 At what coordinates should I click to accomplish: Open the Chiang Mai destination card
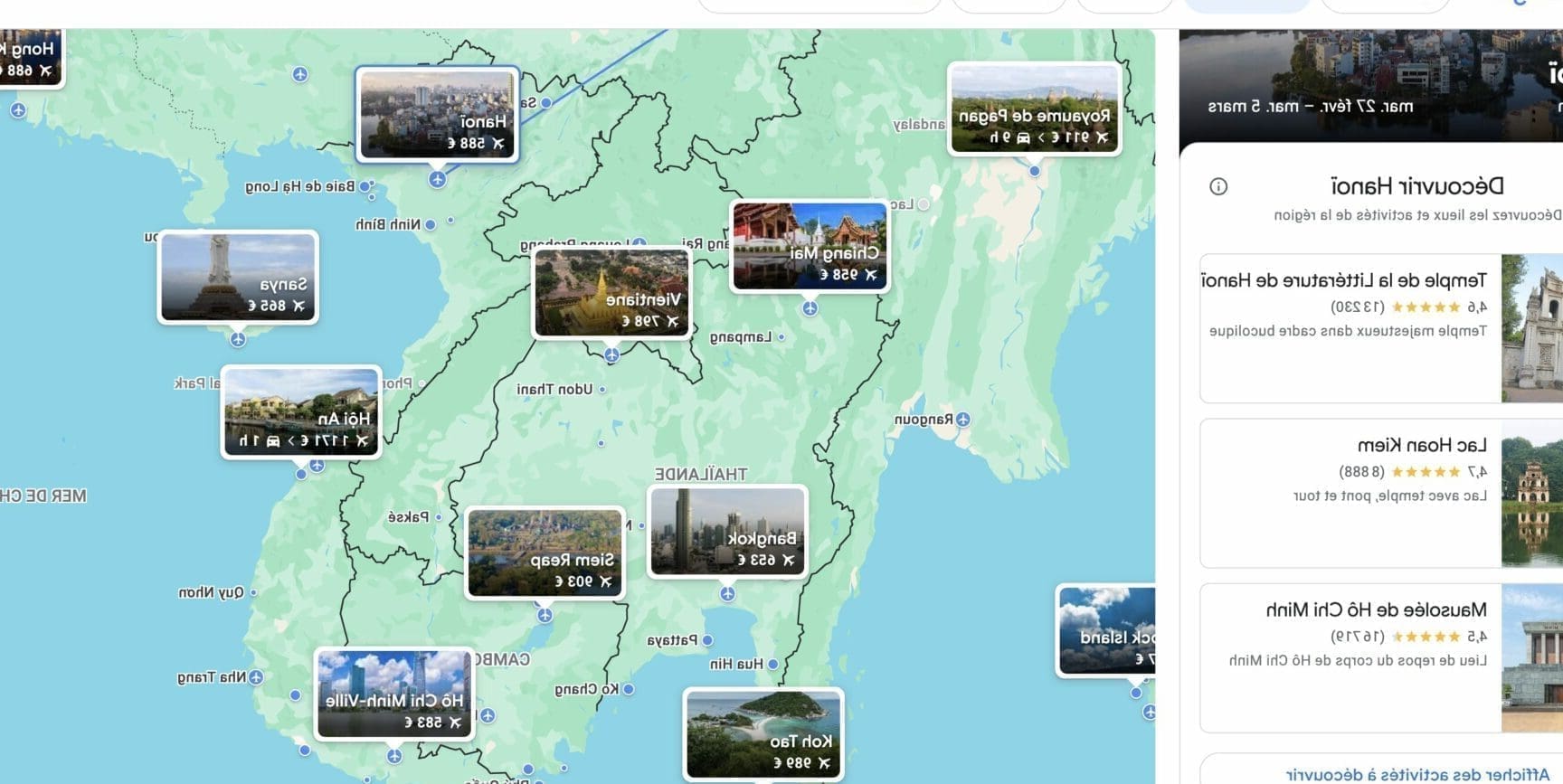(810, 246)
